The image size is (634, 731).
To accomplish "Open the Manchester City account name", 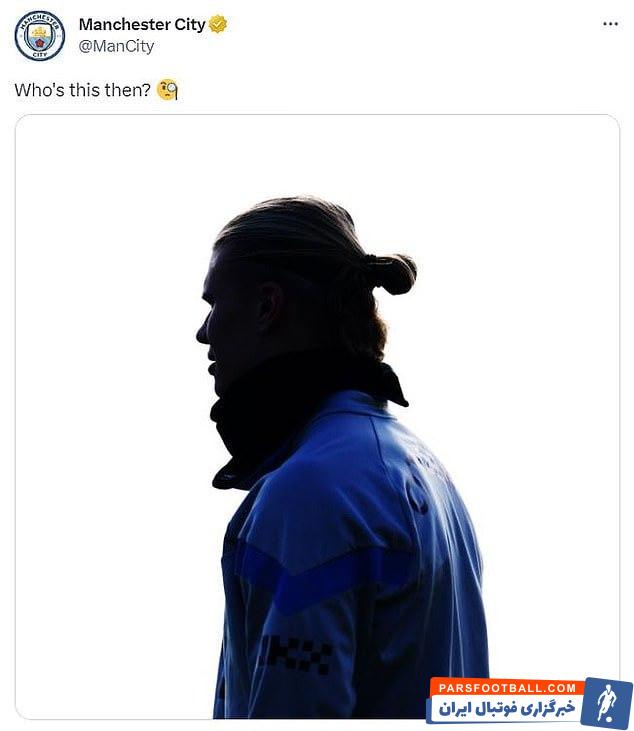I will pos(141,24).
